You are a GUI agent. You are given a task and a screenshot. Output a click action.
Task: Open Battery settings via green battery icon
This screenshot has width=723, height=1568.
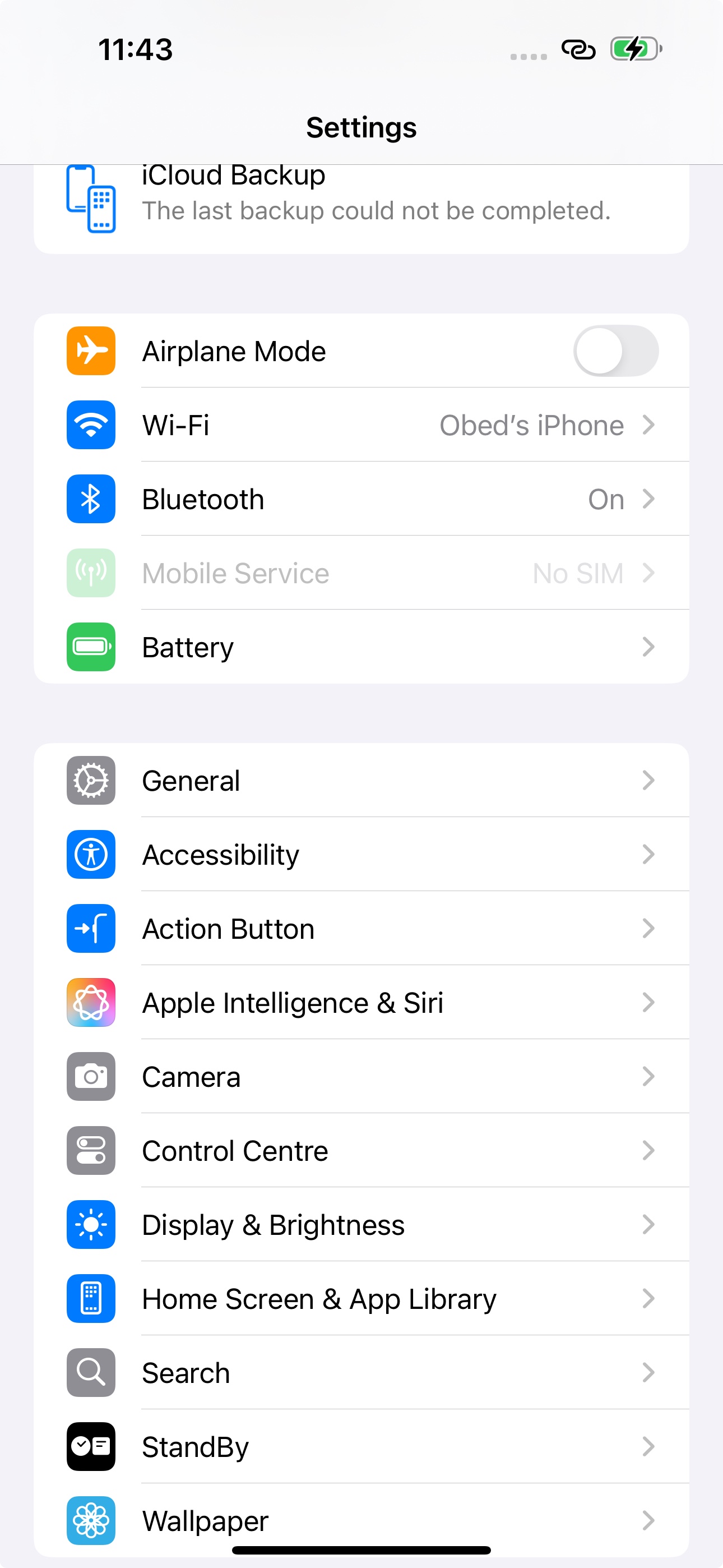(x=90, y=647)
